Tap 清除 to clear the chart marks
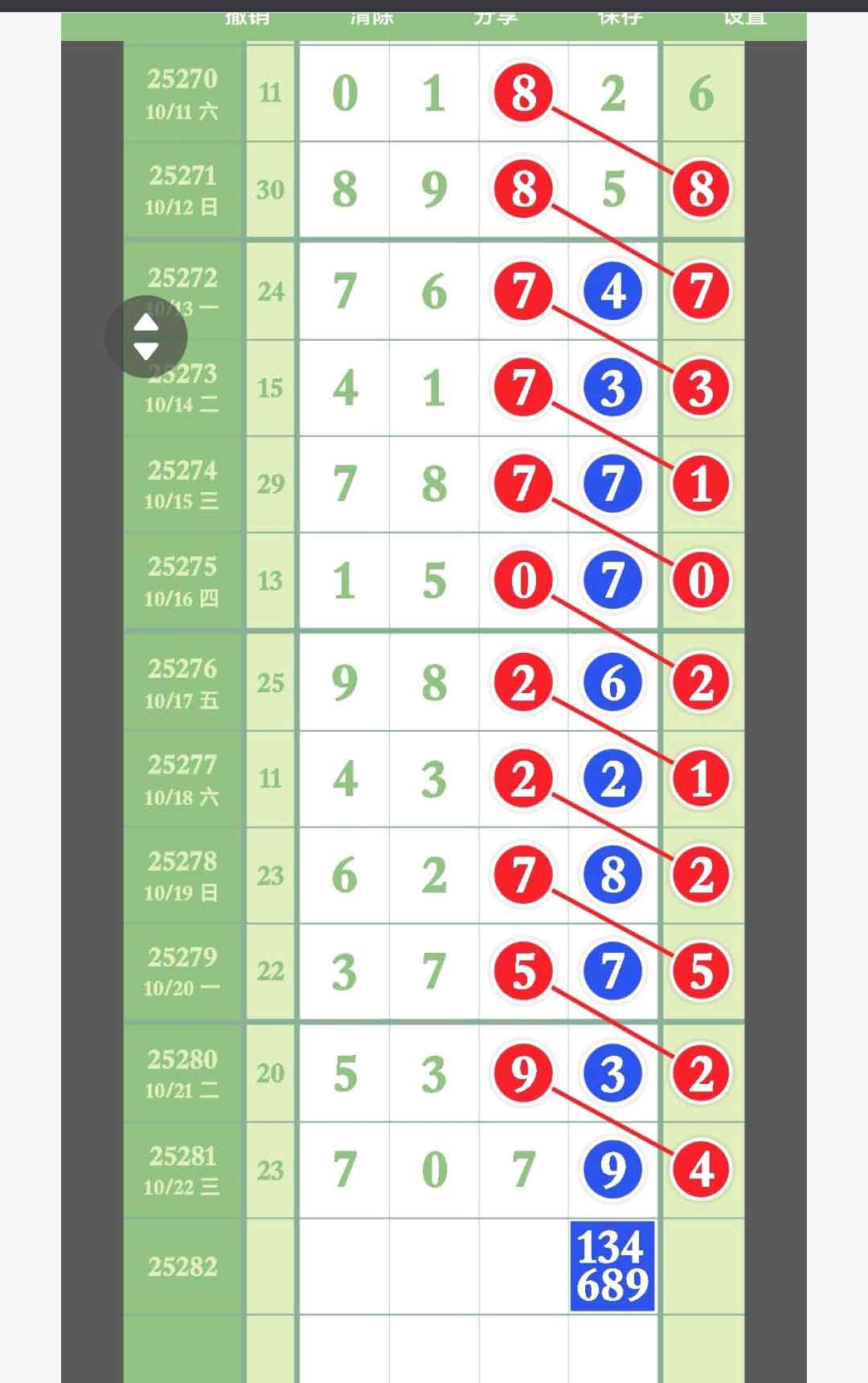The height and width of the screenshot is (1383, 868). [x=371, y=18]
